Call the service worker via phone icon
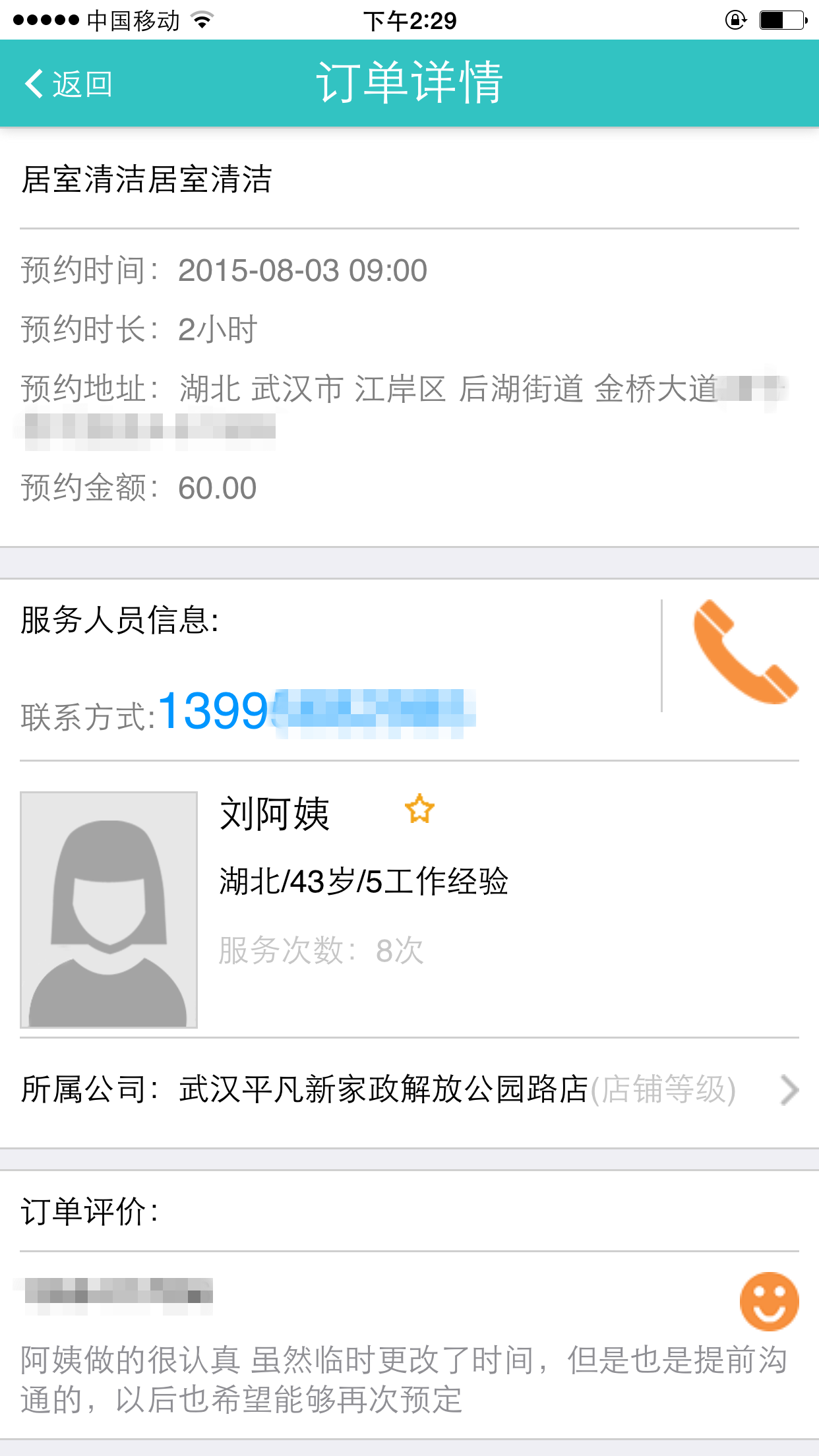 (745, 652)
